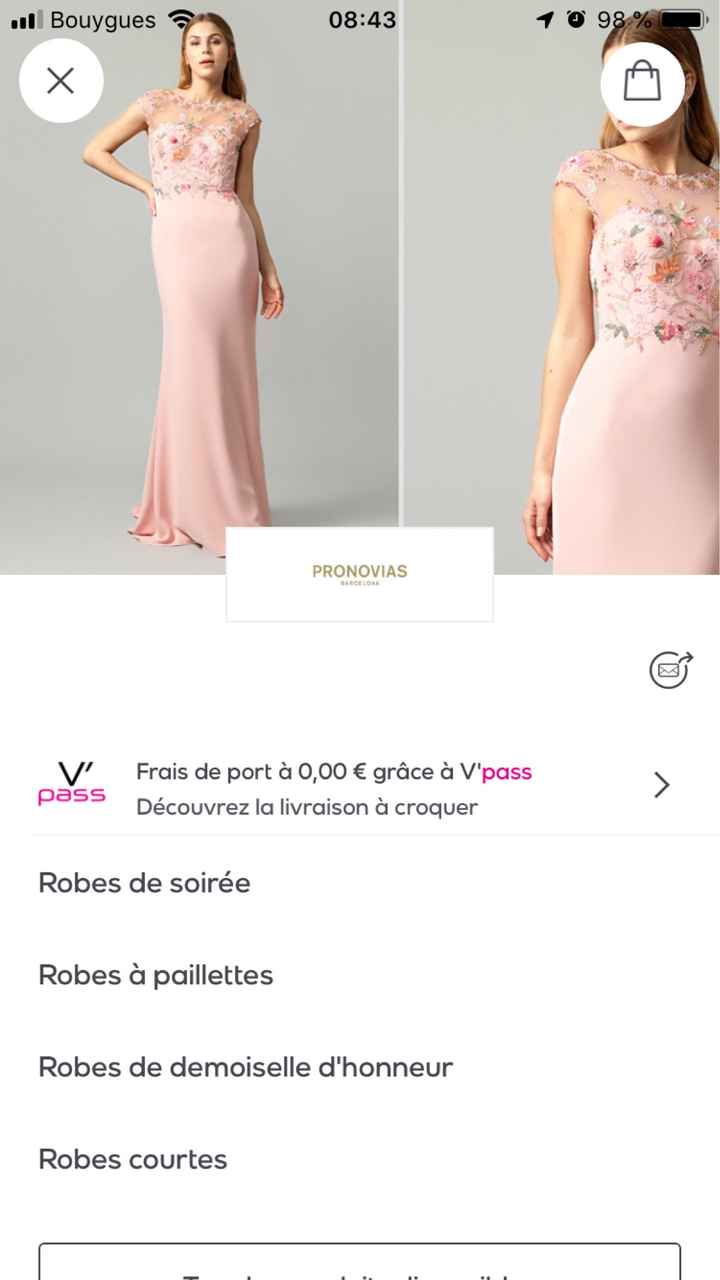This screenshot has height=1280, width=720.
Task: Open the Robes courtes category
Action: pyautogui.click(x=131, y=1159)
